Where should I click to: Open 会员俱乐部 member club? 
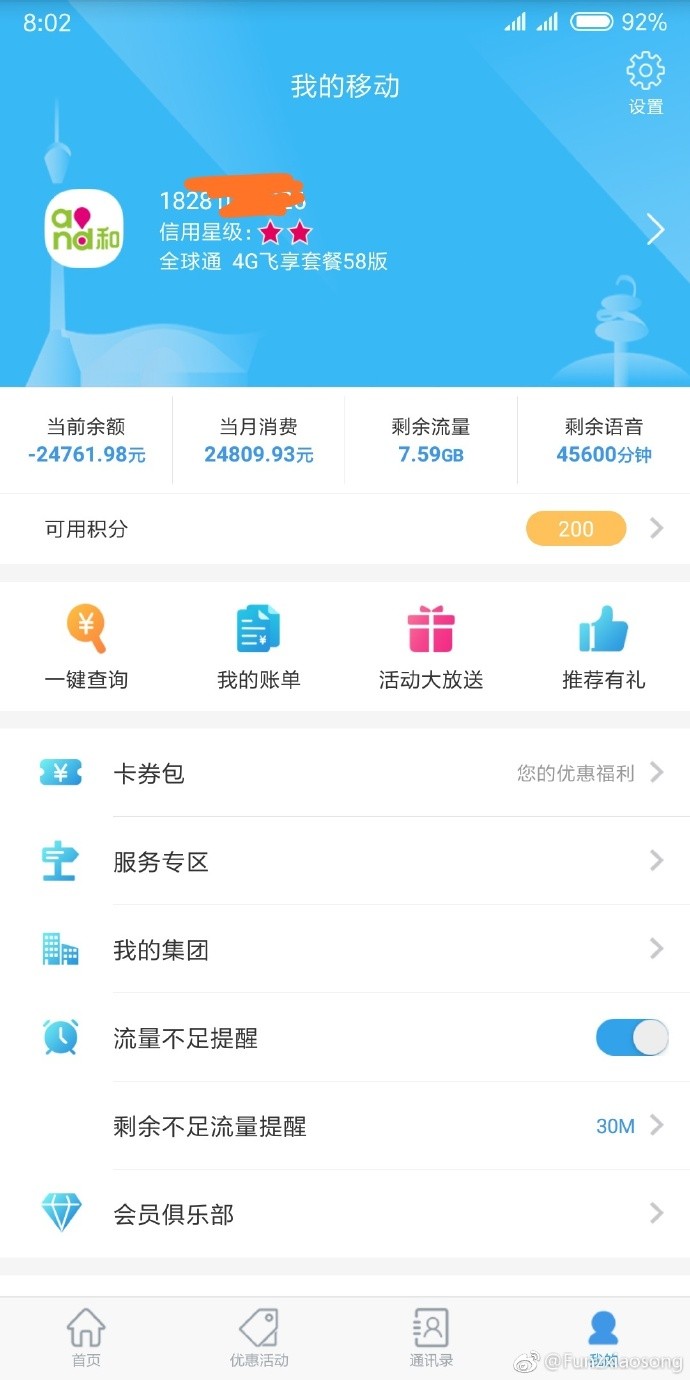[345, 1214]
